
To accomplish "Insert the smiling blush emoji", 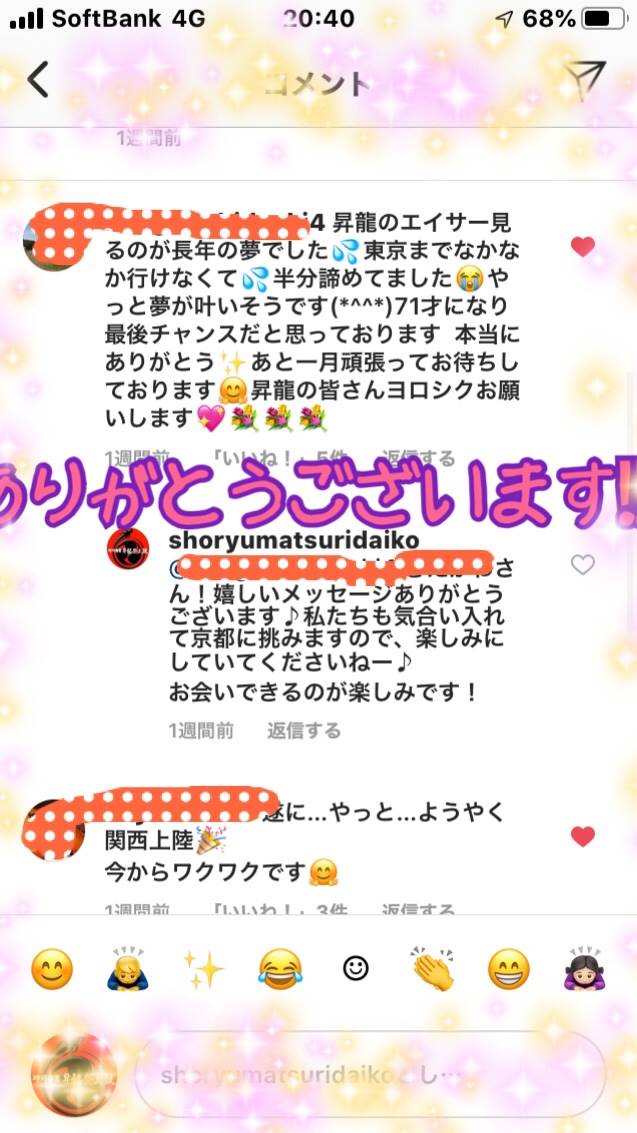I will tap(52, 969).
